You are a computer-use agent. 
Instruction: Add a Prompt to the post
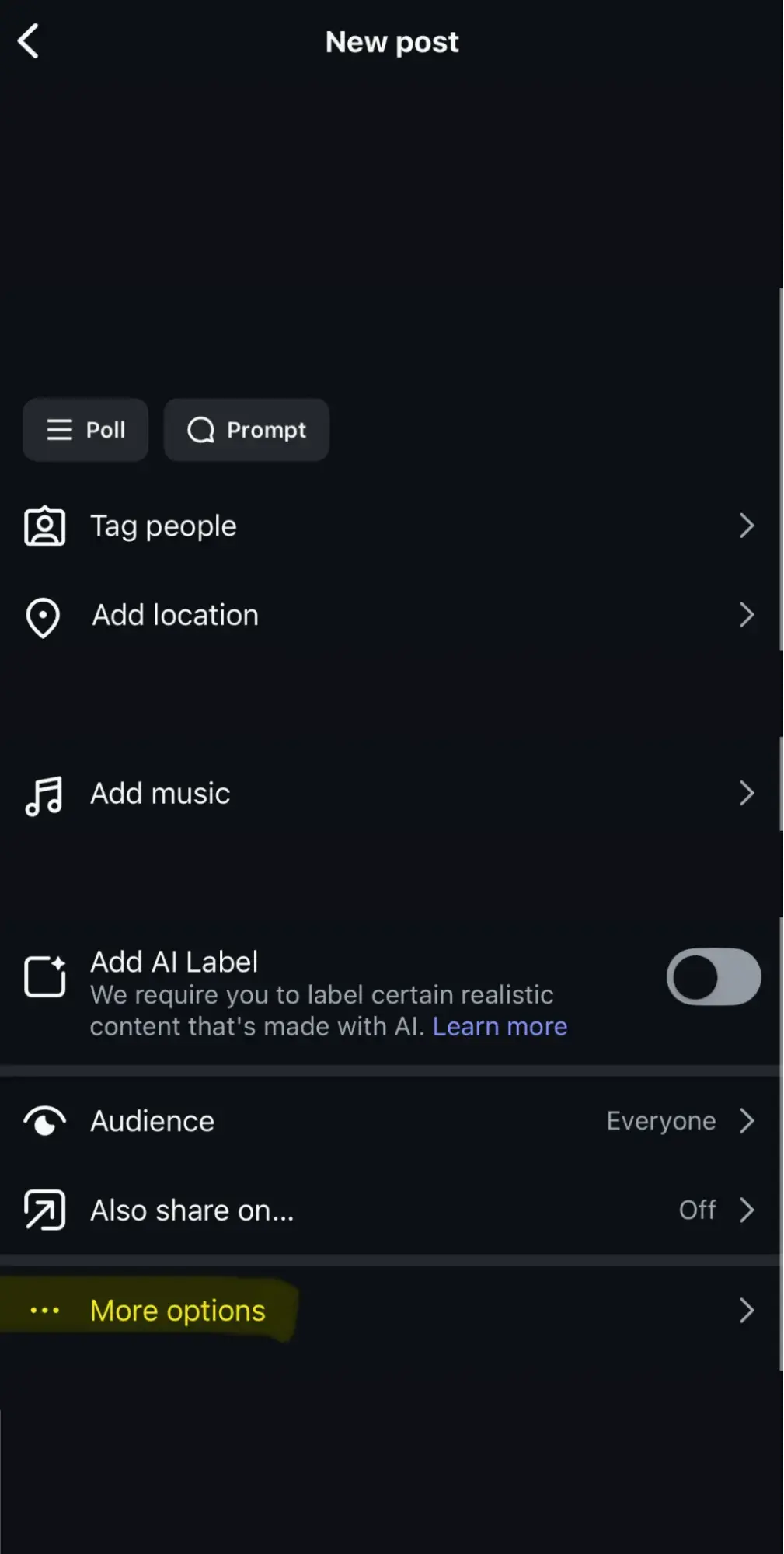pos(246,430)
